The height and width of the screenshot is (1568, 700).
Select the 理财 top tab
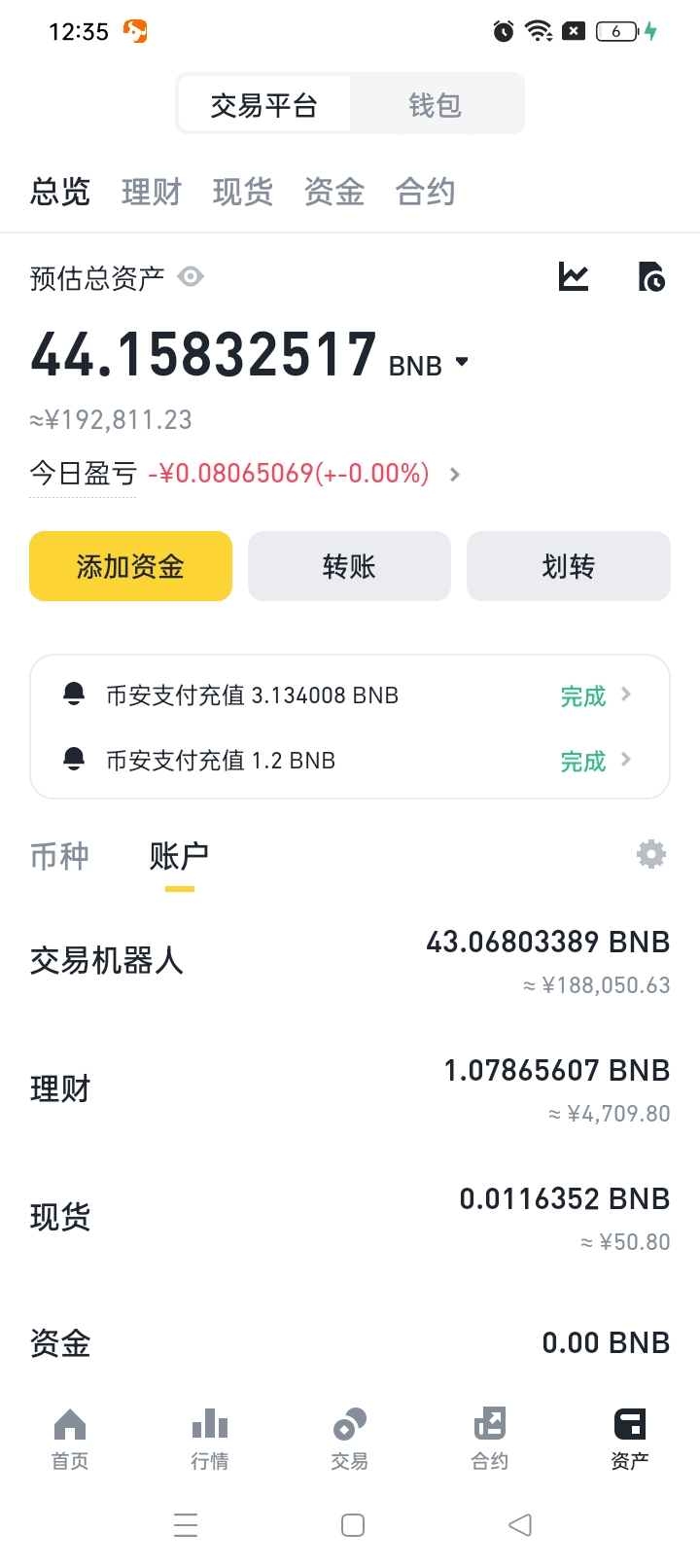152,192
